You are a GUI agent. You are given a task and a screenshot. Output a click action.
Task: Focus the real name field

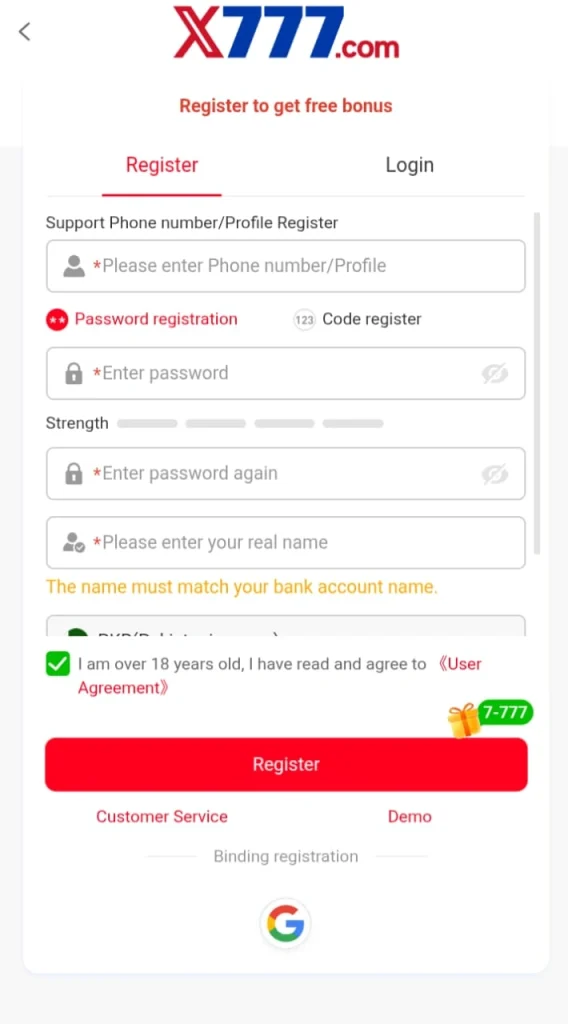(285, 543)
